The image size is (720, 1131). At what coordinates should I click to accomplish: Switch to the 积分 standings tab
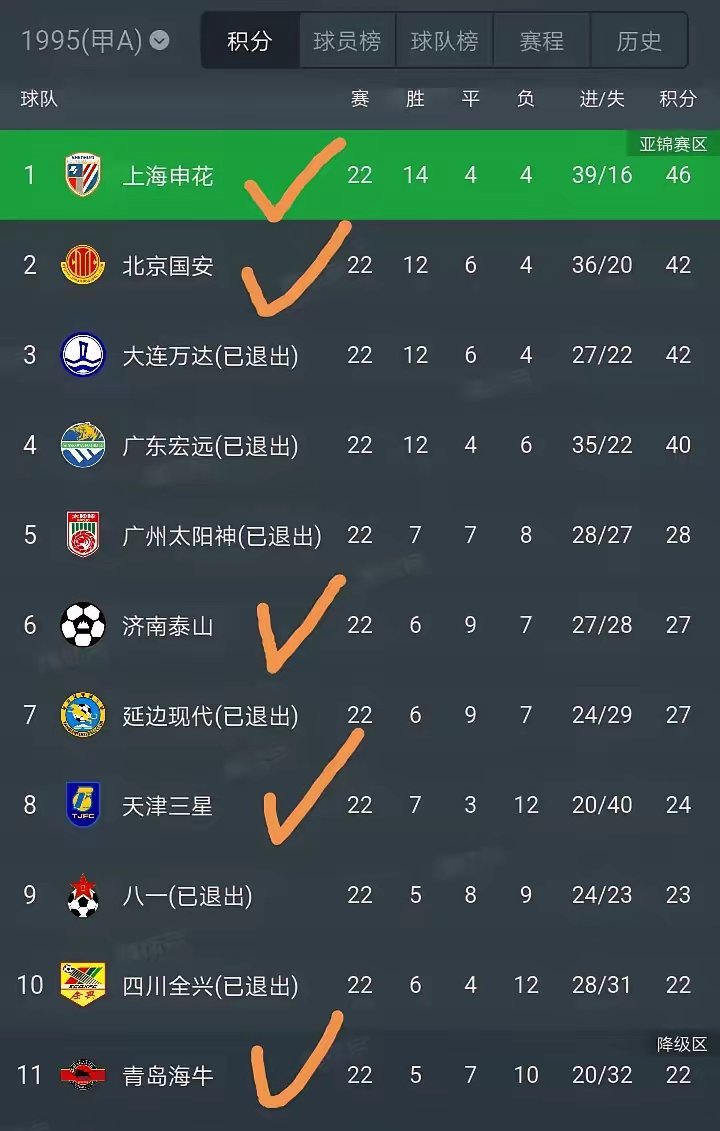coord(249,40)
